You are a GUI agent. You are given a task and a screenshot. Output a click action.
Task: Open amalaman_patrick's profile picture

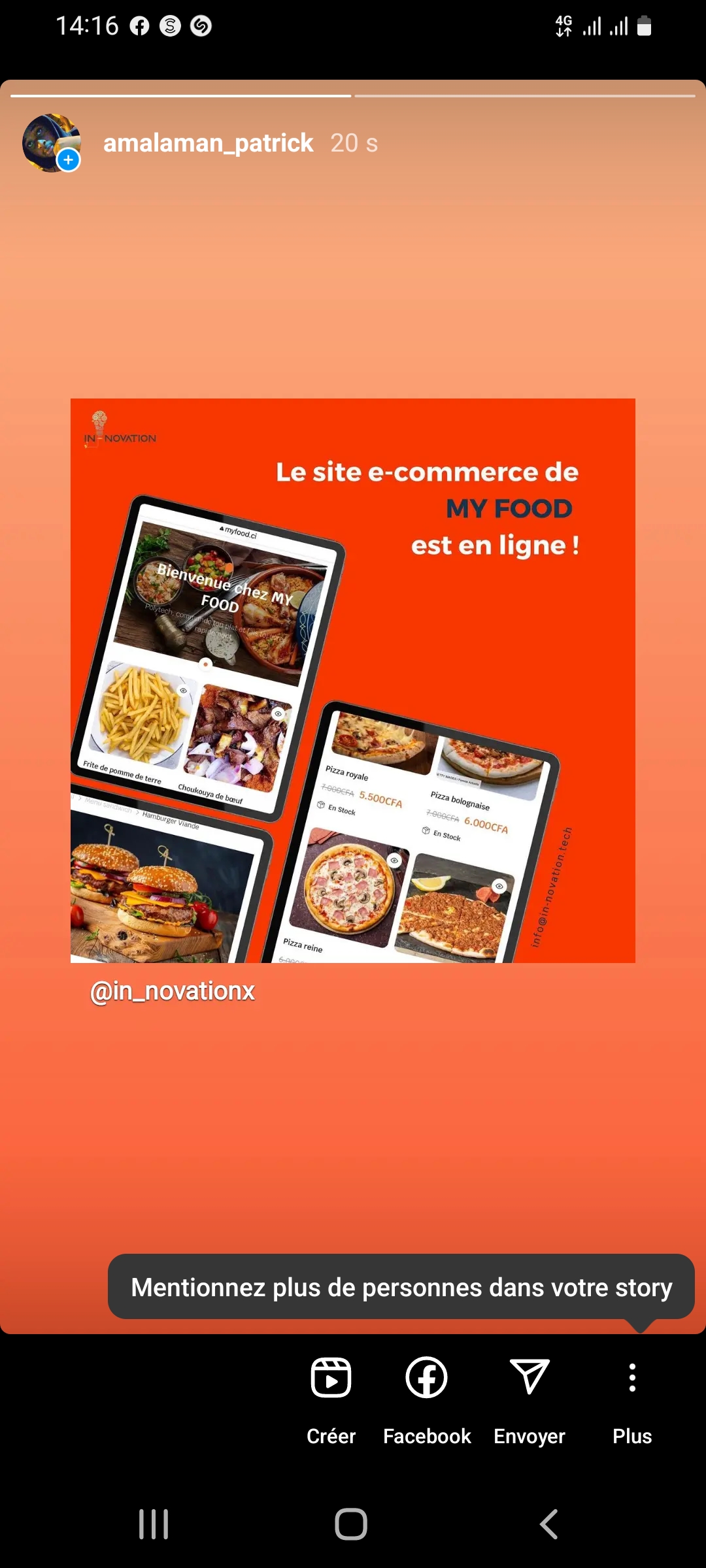52,143
